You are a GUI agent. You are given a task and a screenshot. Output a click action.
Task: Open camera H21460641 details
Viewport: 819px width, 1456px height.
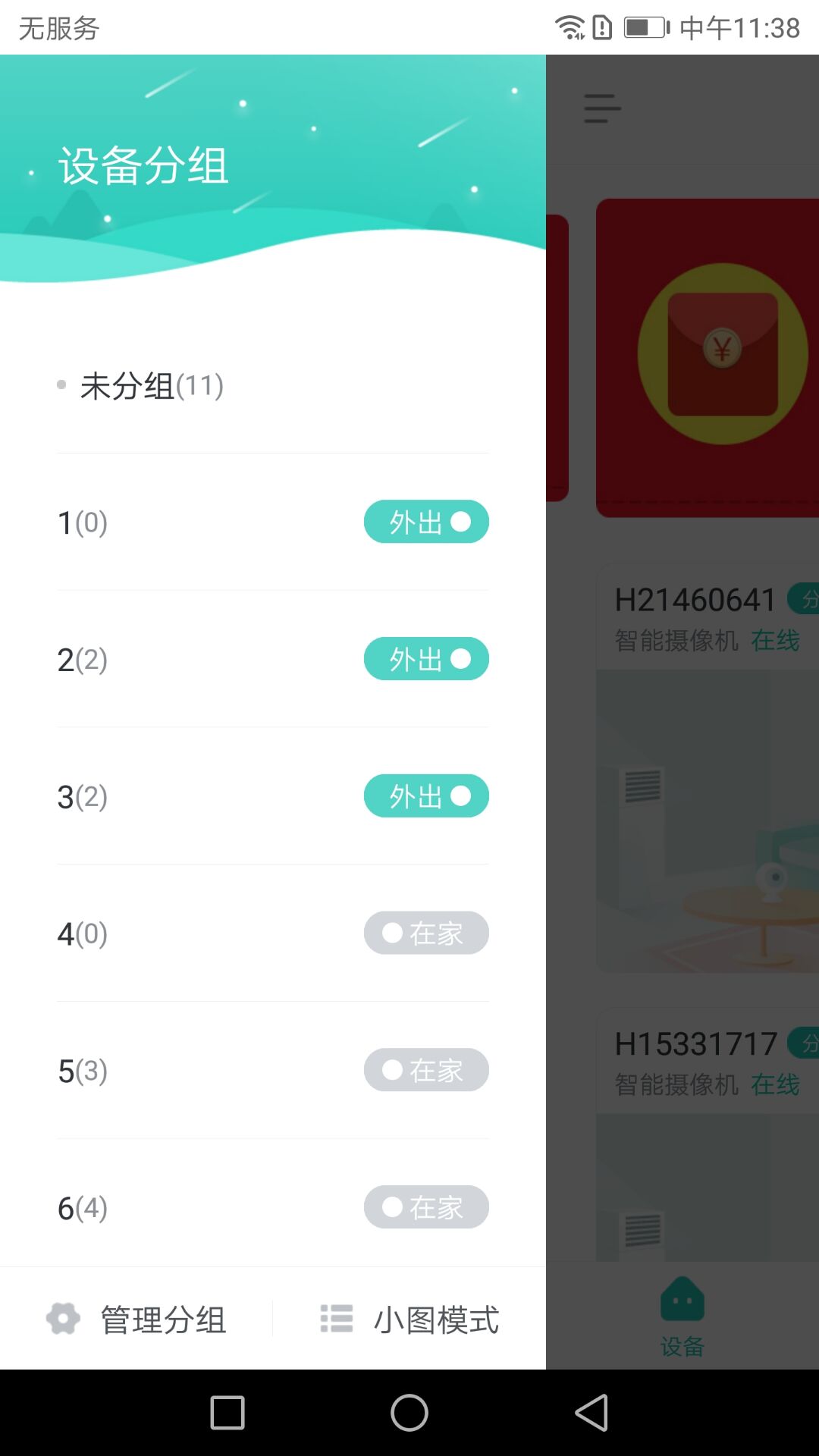pos(694,599)
